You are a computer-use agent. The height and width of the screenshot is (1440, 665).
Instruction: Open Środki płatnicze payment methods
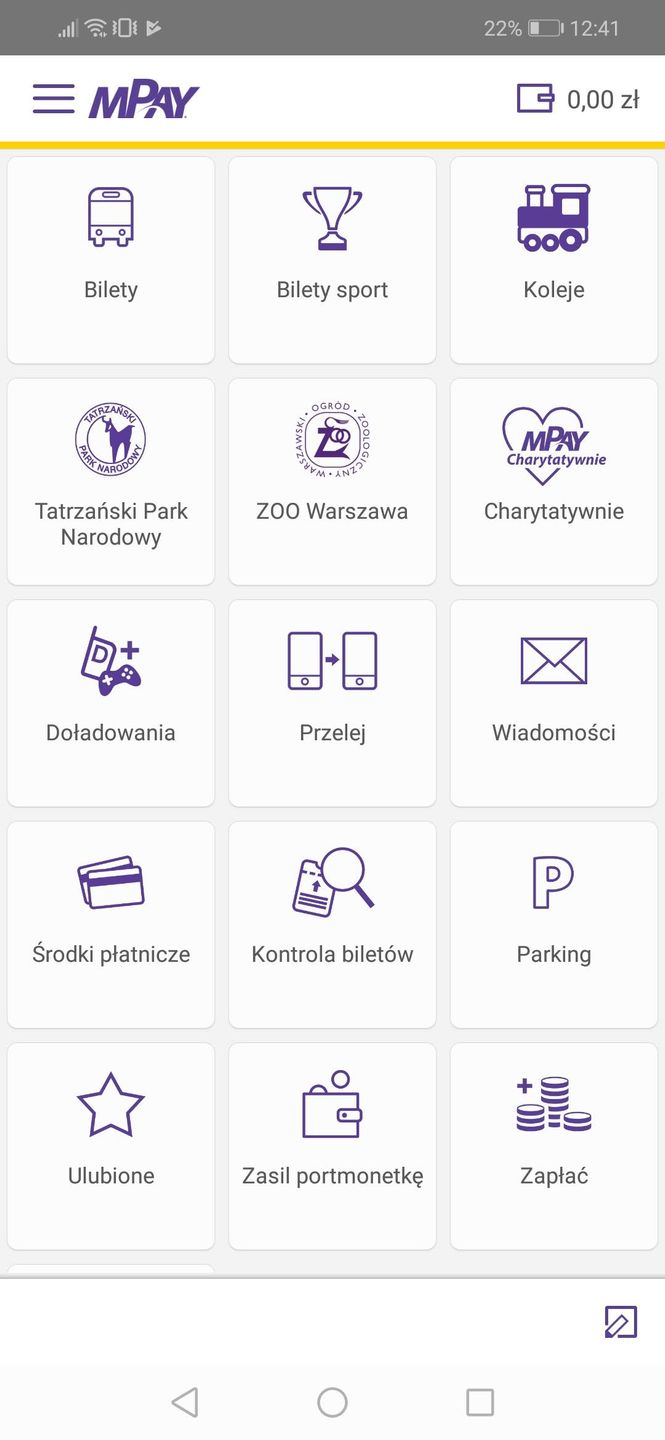[x=111, y=924]
